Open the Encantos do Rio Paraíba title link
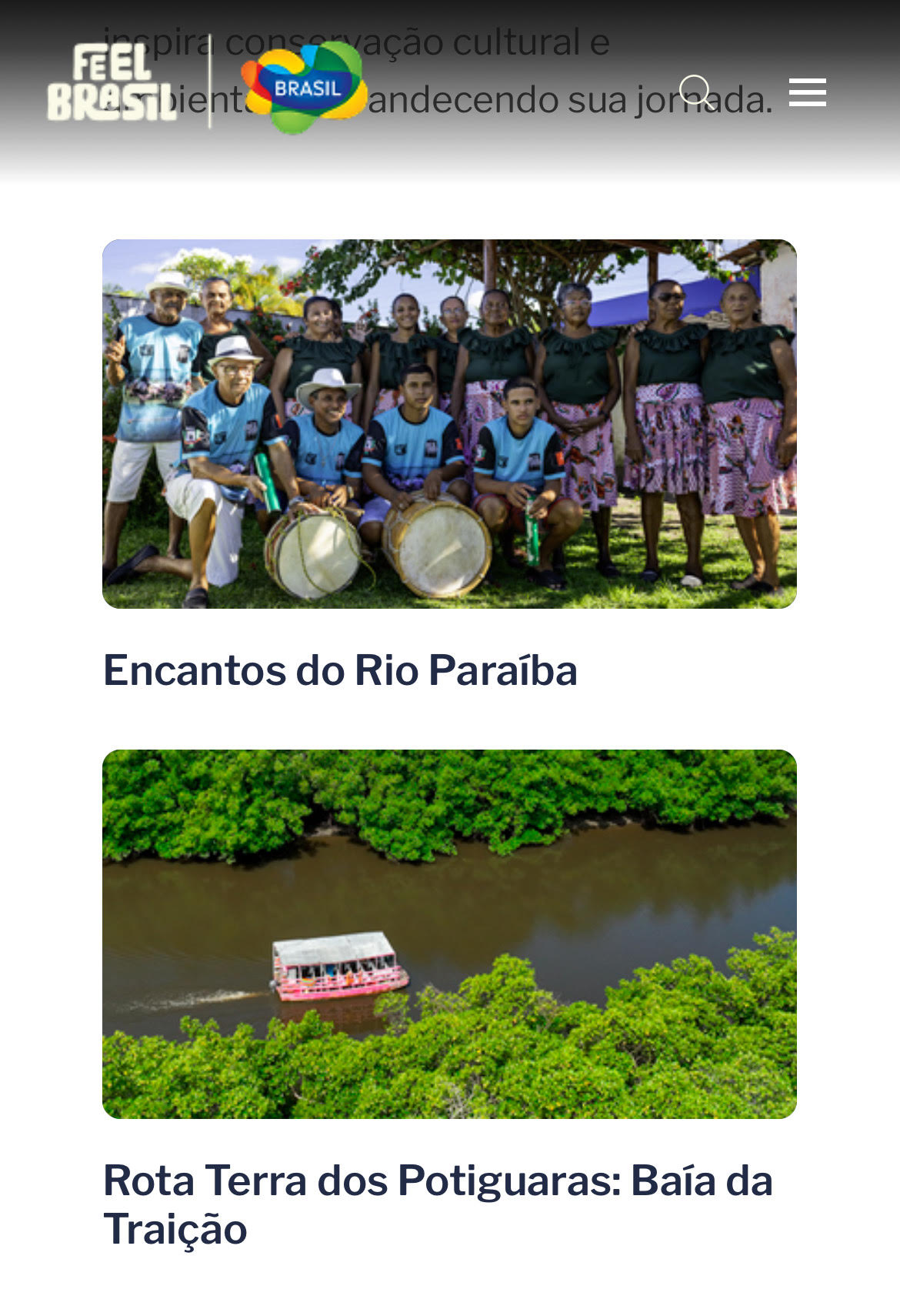 [x=340, y=670]
